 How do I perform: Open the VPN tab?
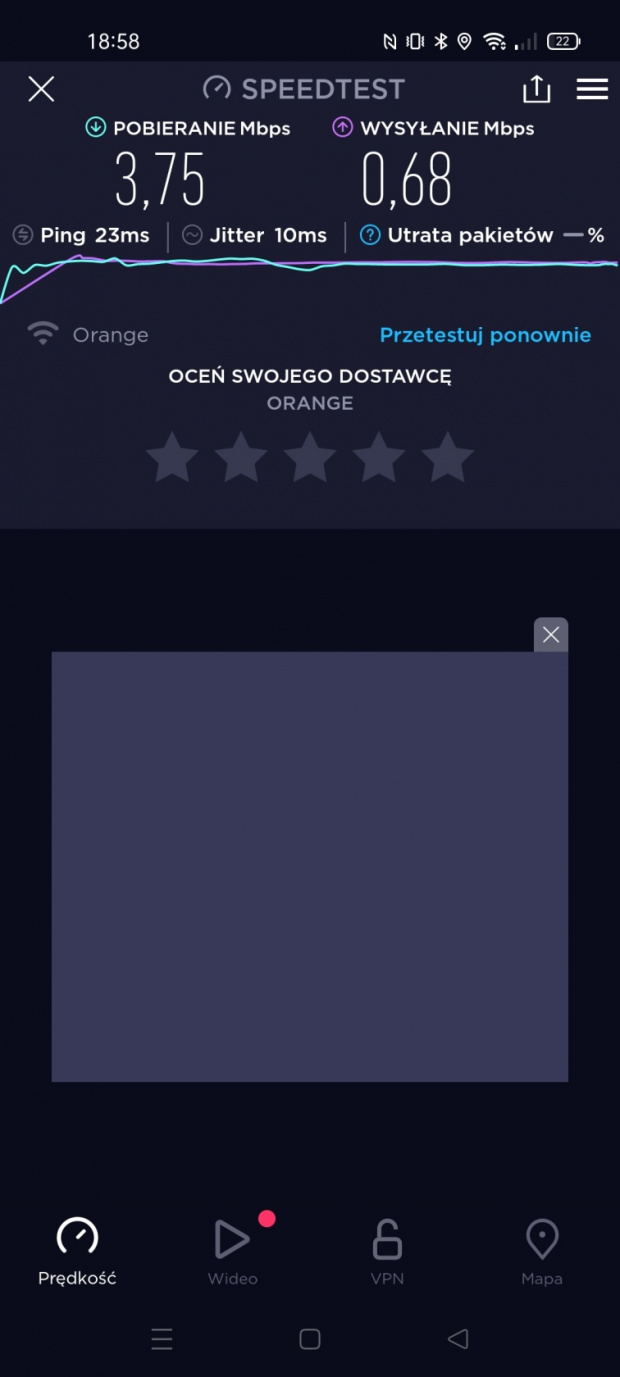click(x=387, y=1250)
